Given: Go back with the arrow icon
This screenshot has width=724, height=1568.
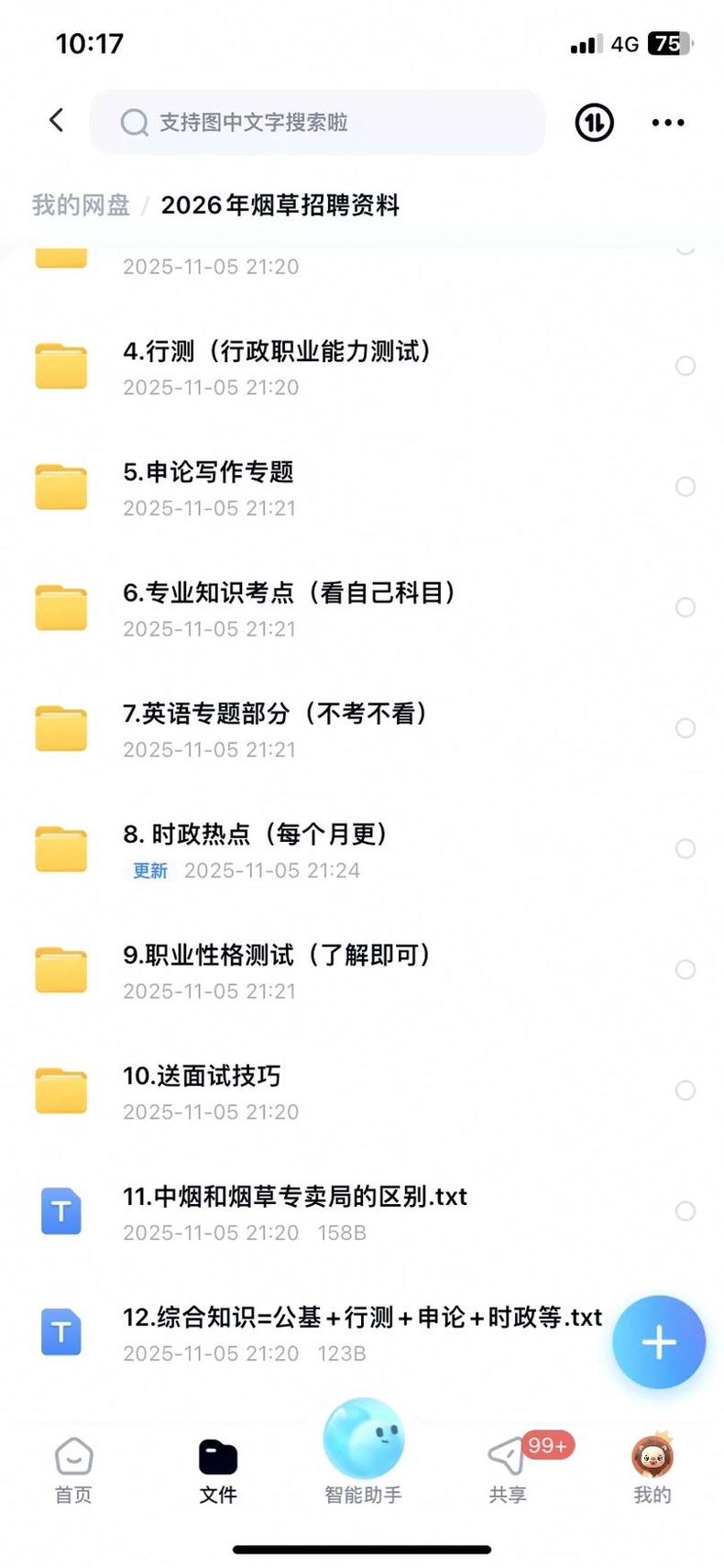Looking at the screenshot, I should coord(57,120).
